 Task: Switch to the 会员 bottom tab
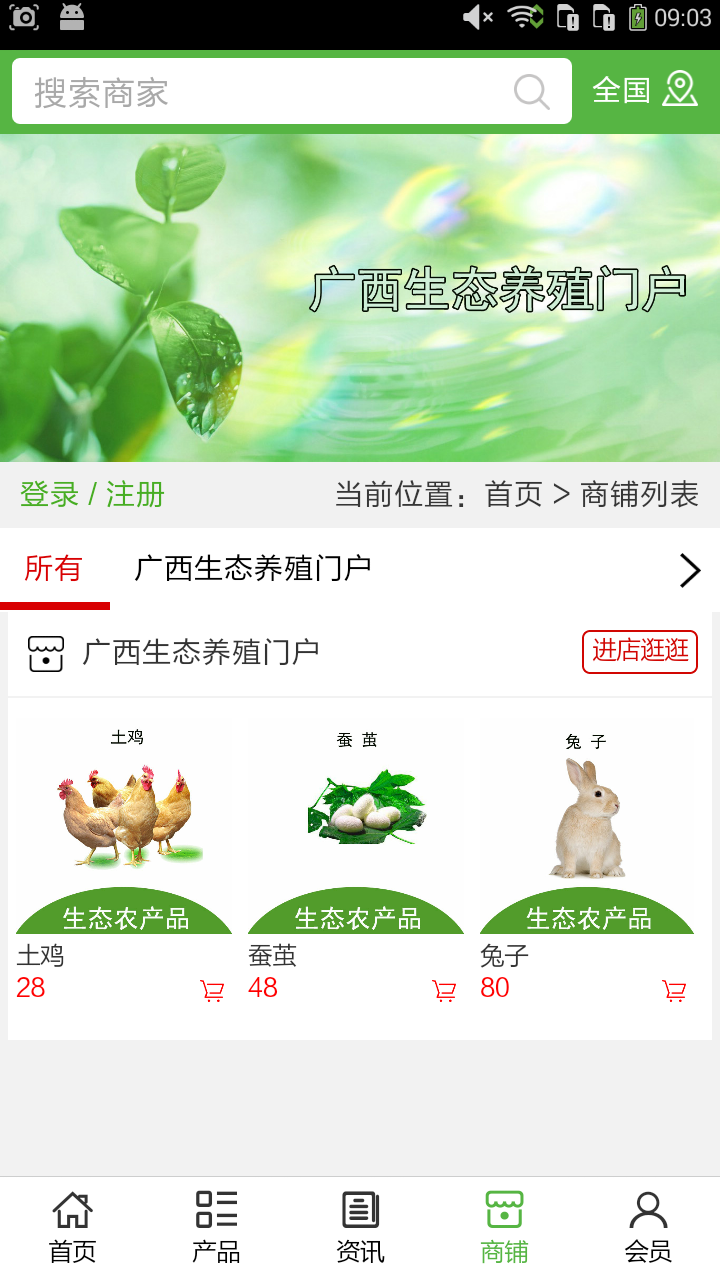pyautogui.click(x=648, y=1227)
